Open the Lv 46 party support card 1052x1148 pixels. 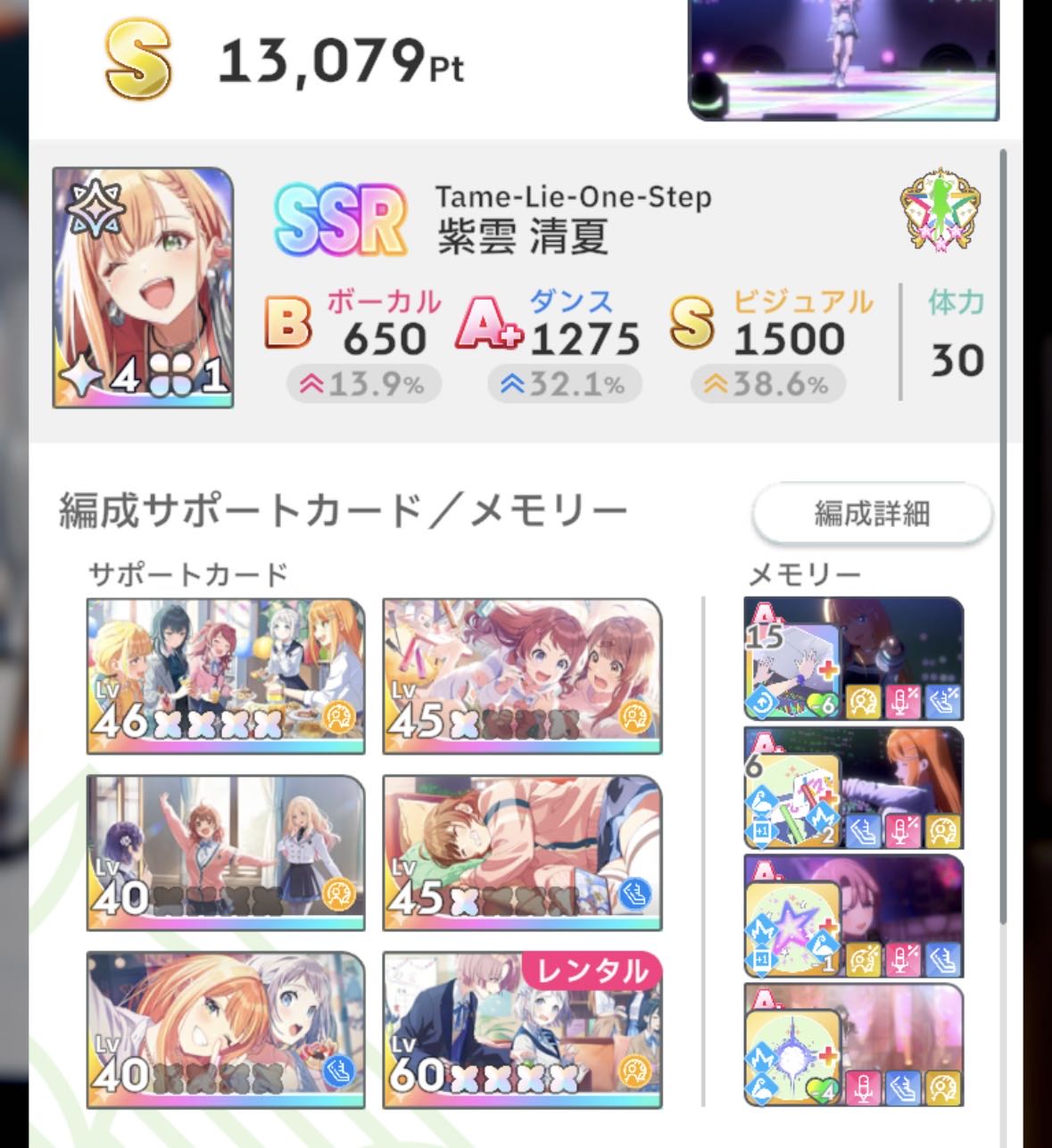[x=226, y=676]
